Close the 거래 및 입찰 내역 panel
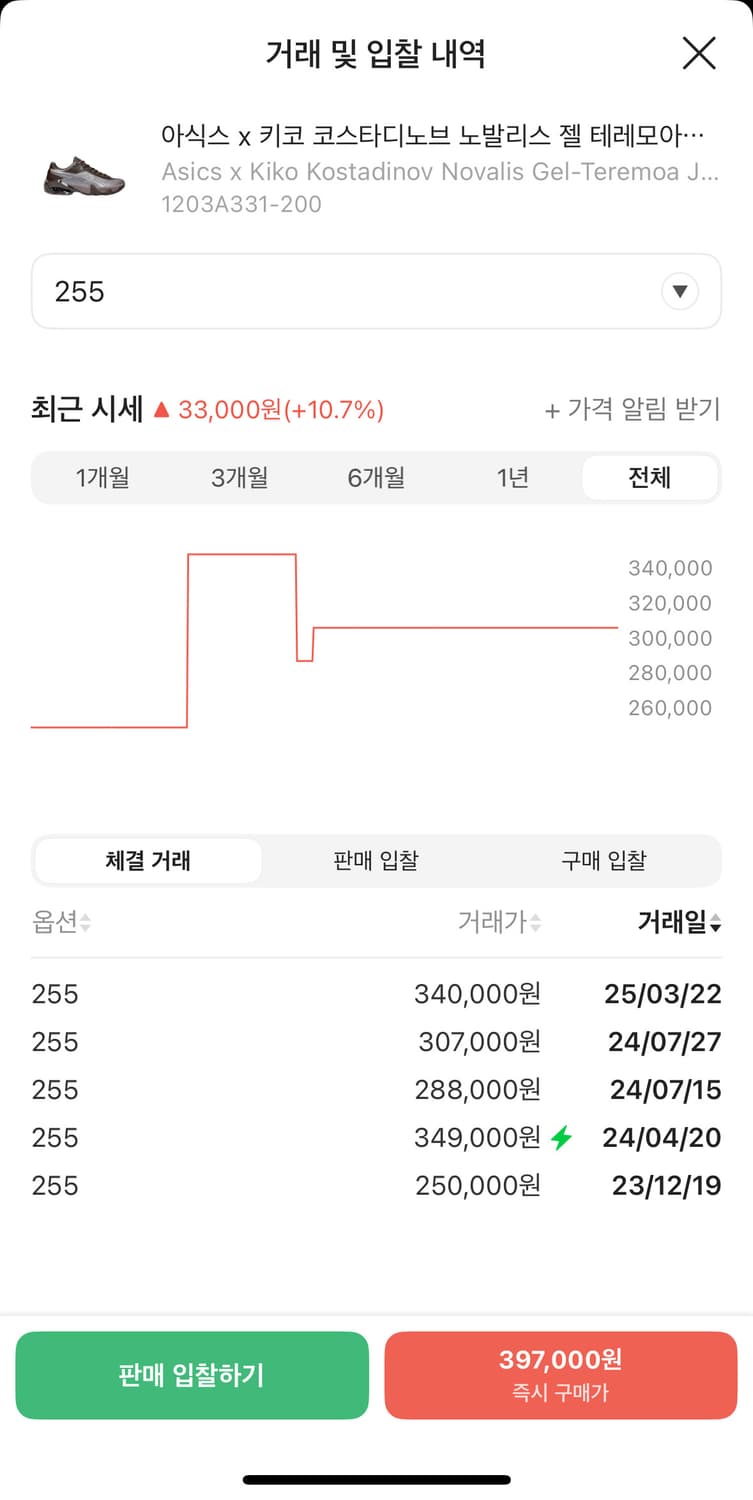 [x=698, y=54]
